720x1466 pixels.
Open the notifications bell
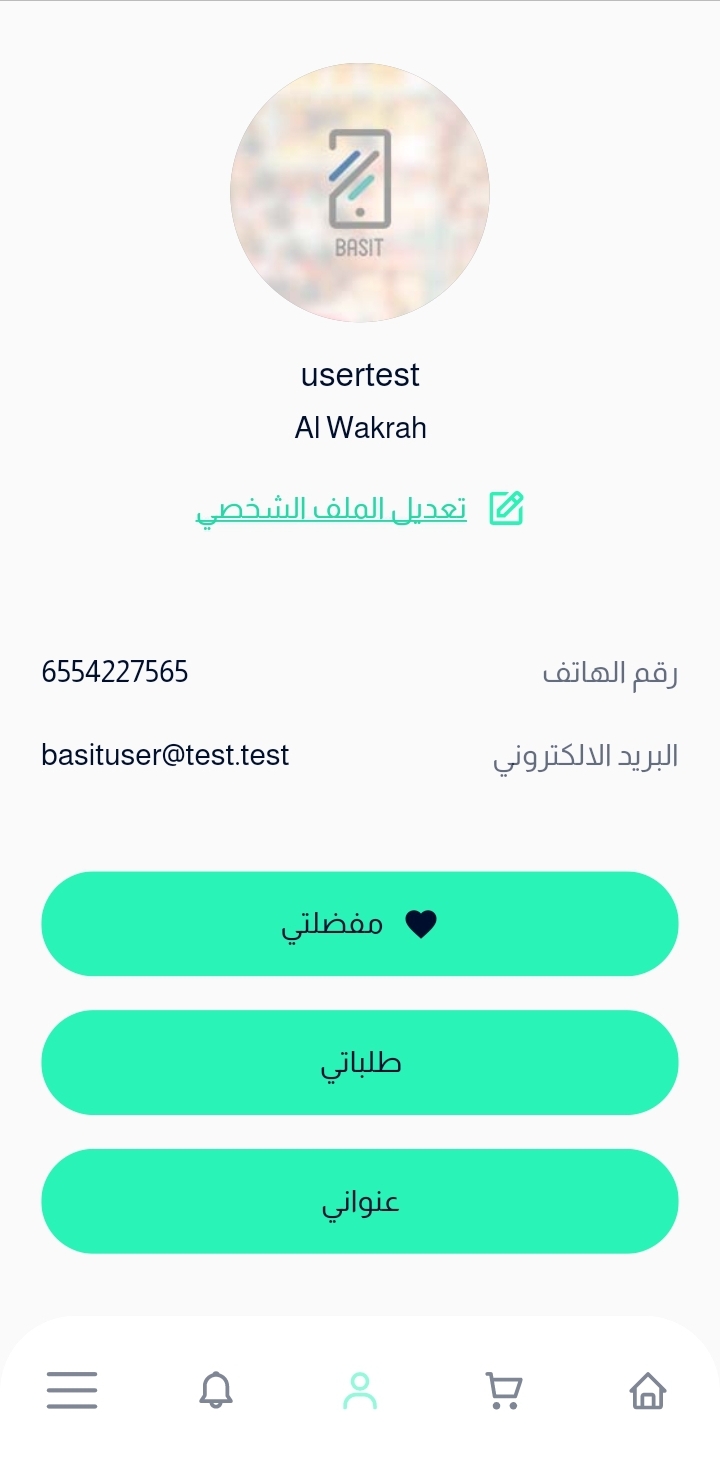[216, 1390]
